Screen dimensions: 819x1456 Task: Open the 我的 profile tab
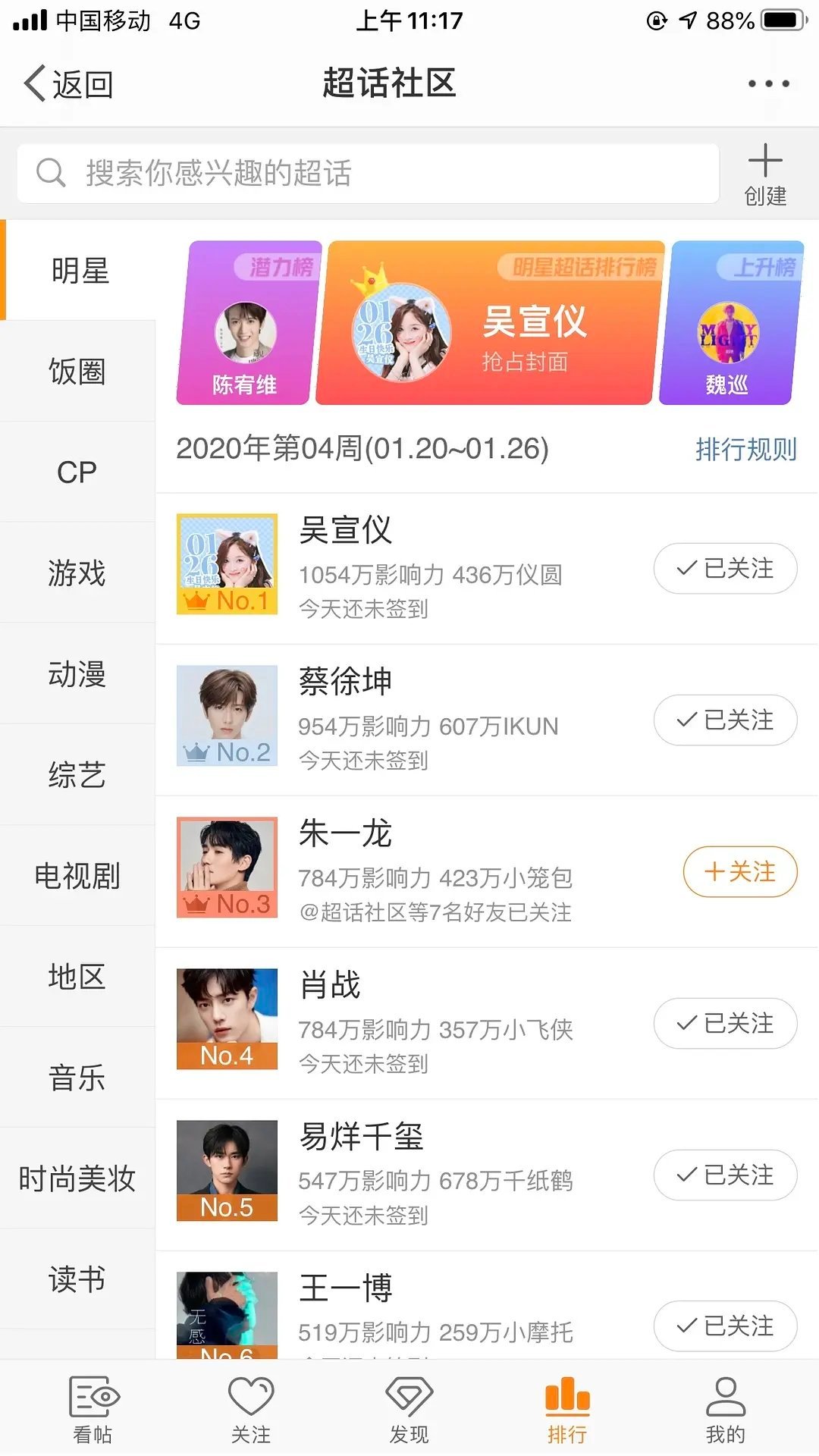tap(725, 1409)
